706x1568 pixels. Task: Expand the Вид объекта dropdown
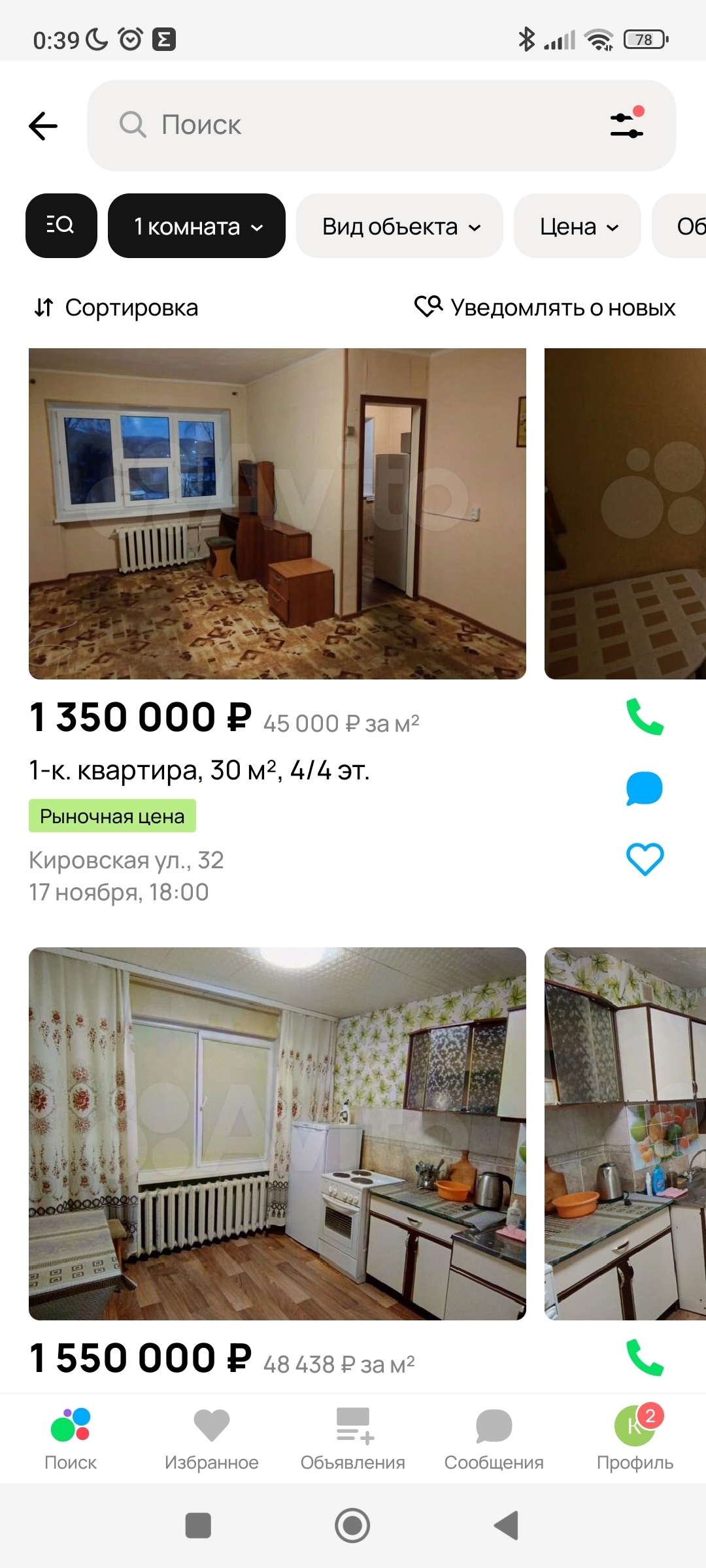tap(399, 226)
